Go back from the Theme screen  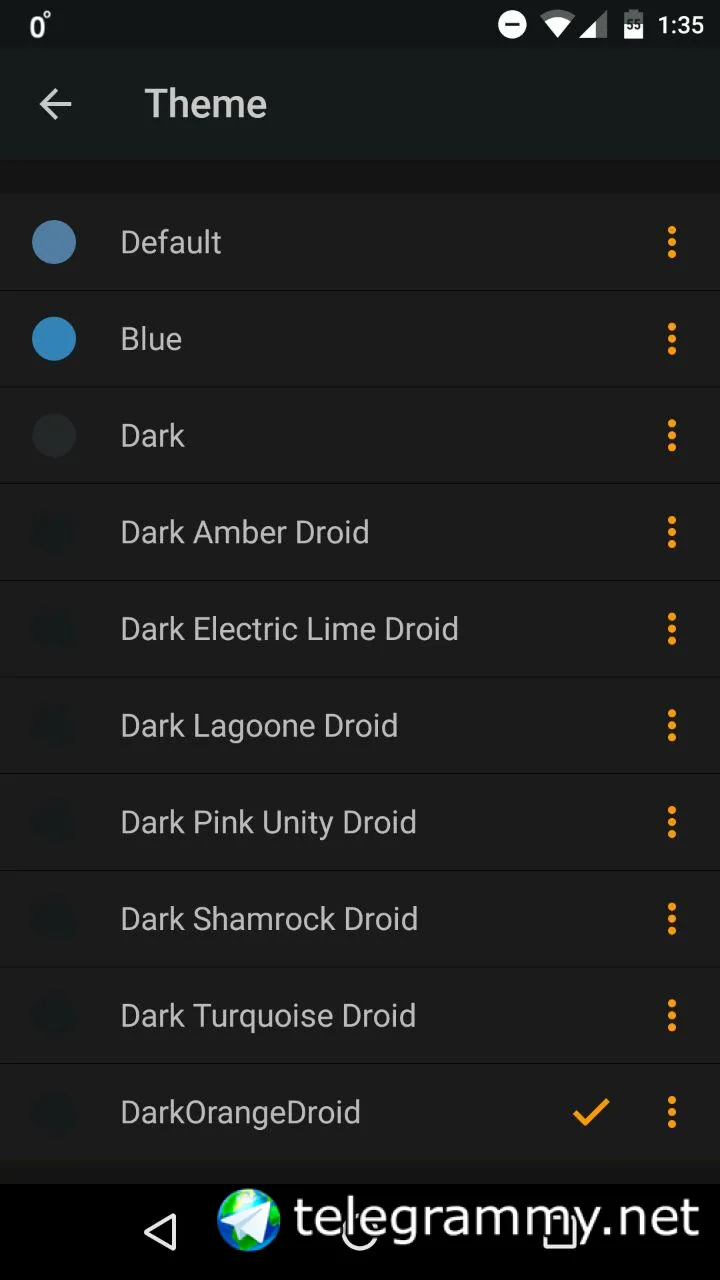click(x=55, y=104)
